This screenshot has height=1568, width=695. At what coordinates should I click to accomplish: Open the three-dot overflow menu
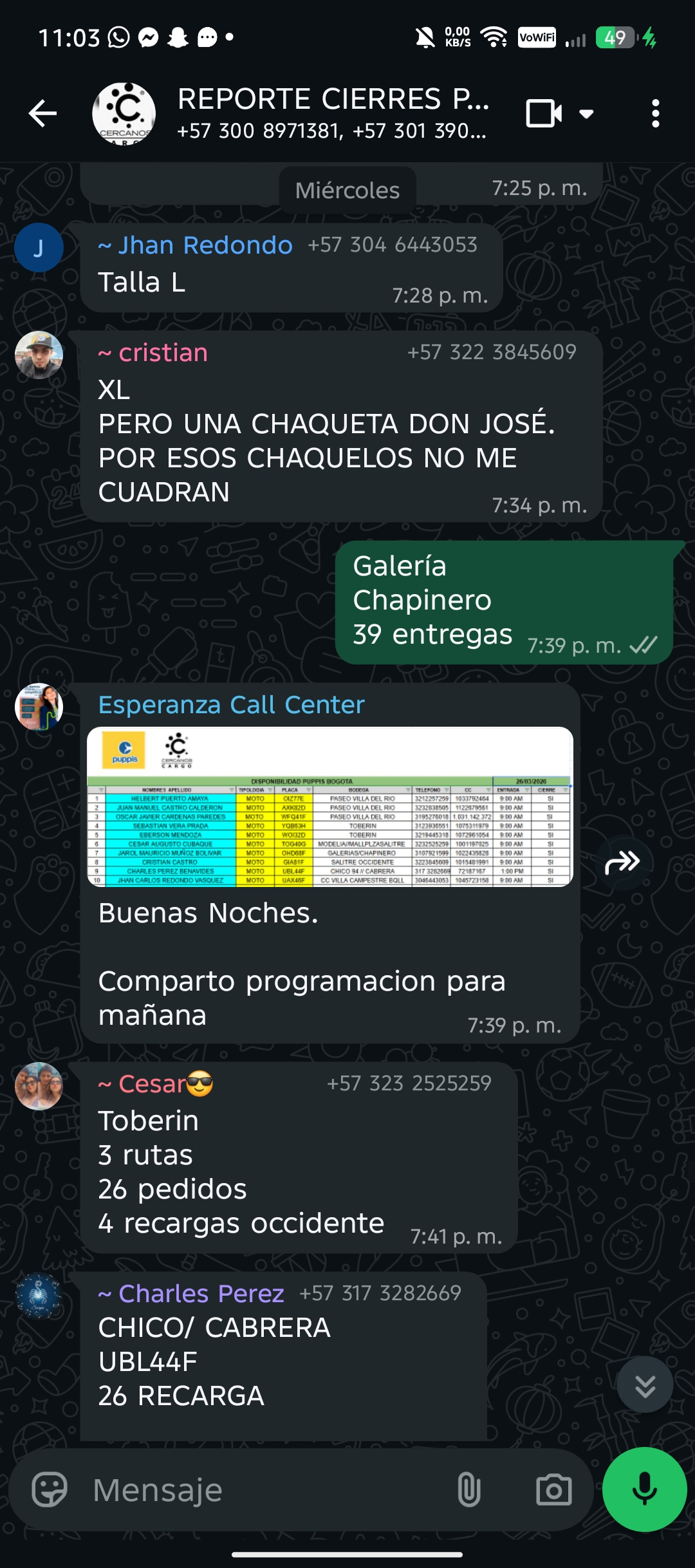click(655, 114)
